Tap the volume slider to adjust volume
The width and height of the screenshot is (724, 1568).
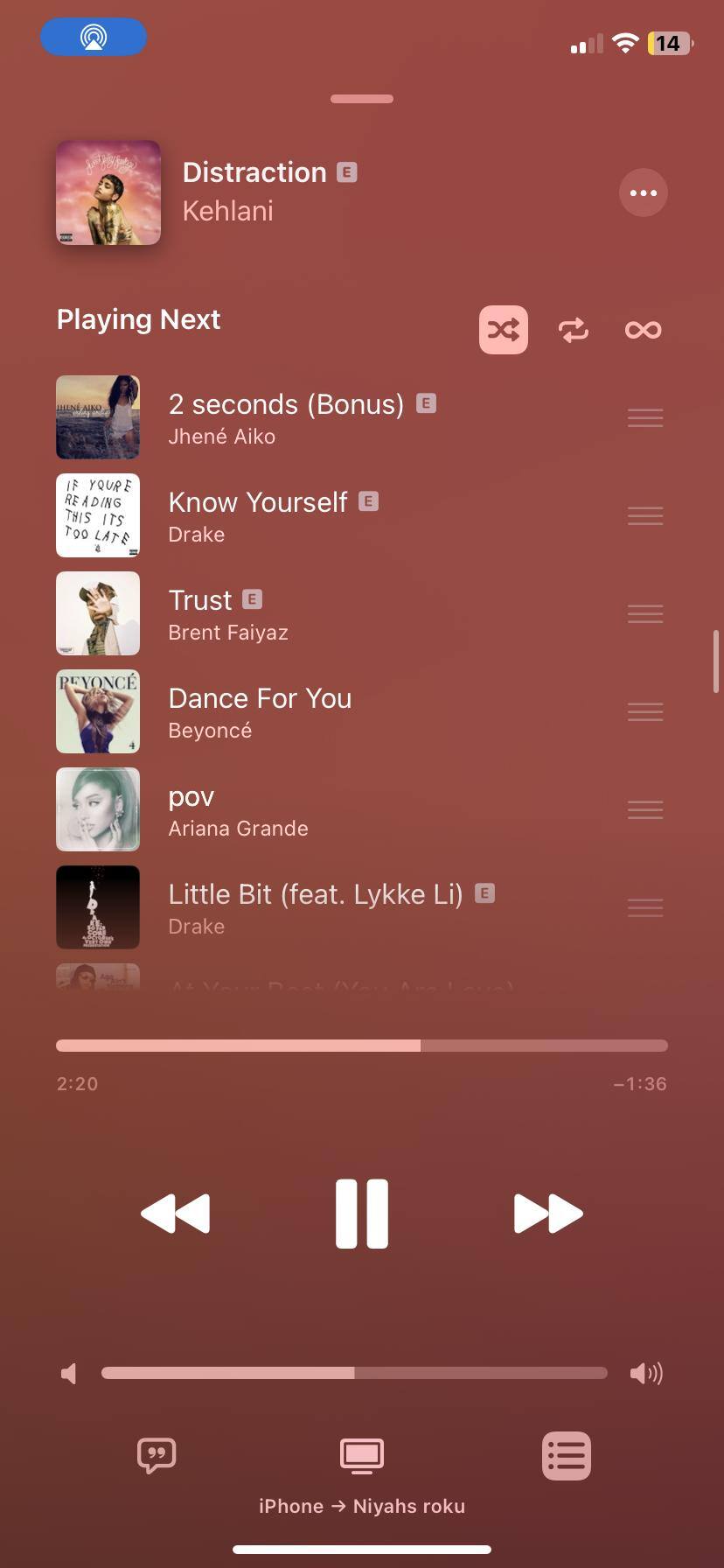click(354, 1373)
